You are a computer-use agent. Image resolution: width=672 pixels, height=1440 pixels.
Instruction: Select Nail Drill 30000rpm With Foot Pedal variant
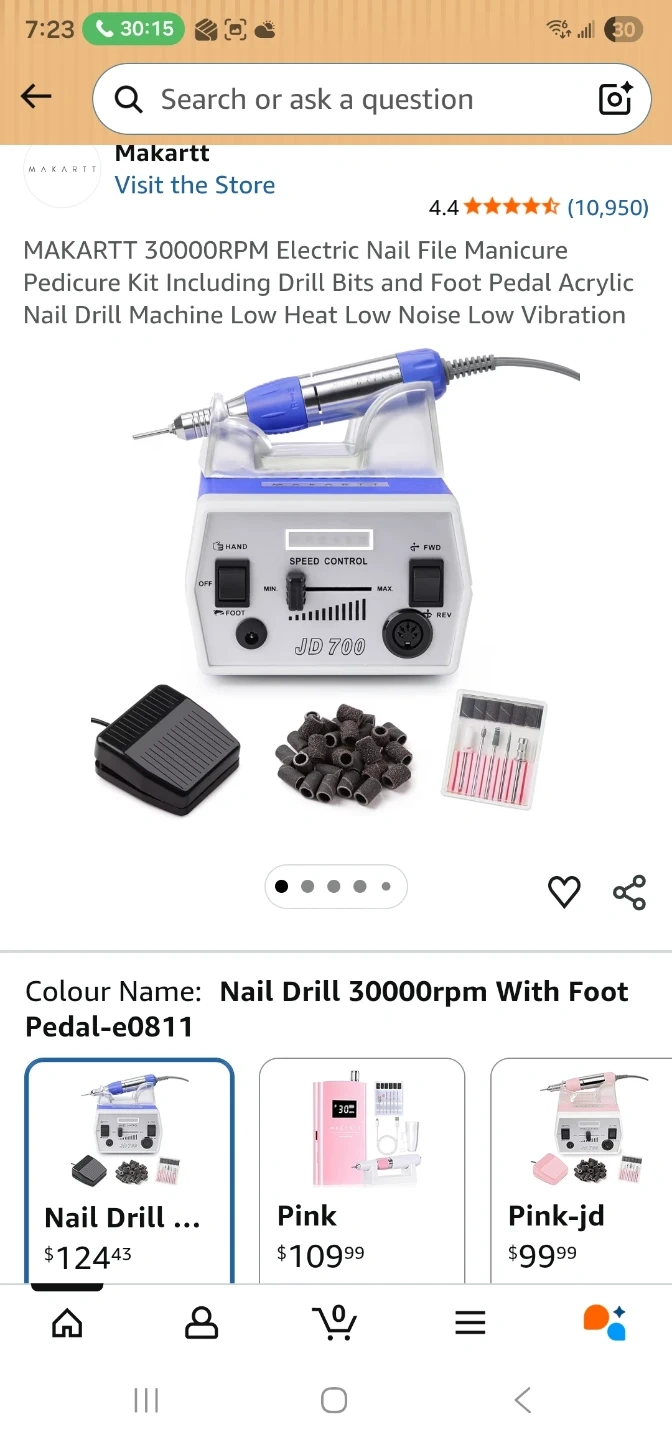[x=130, y=1170]
